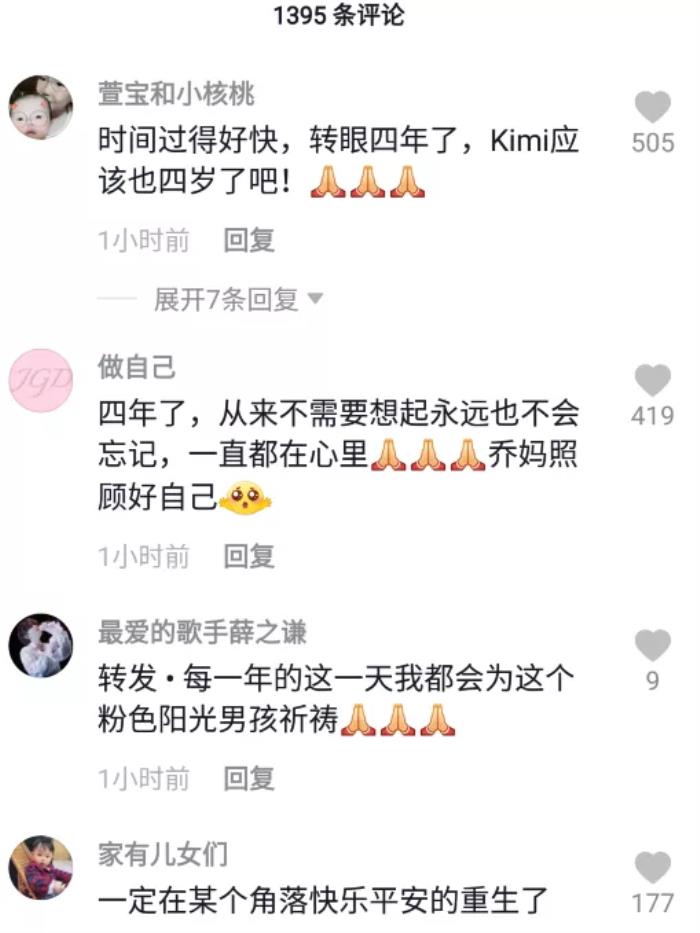Open 家有儿女们's profile avatar
The width and height of the screenshot is (700, 933).
click(x=41, y=867)
